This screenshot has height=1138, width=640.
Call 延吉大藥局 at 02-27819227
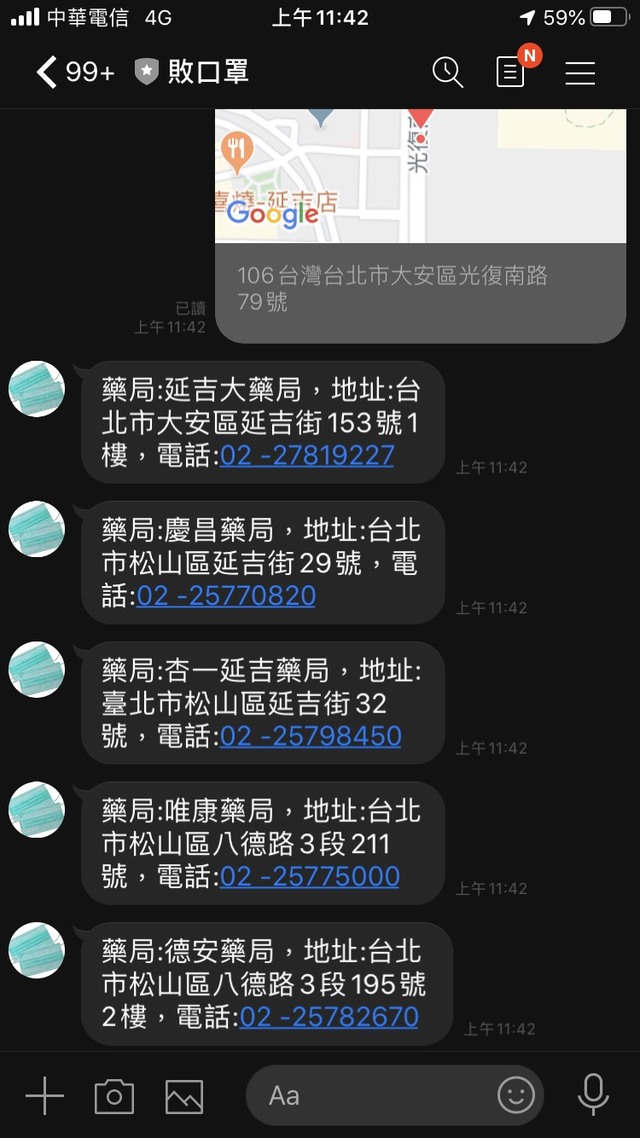tap(307, 456)
